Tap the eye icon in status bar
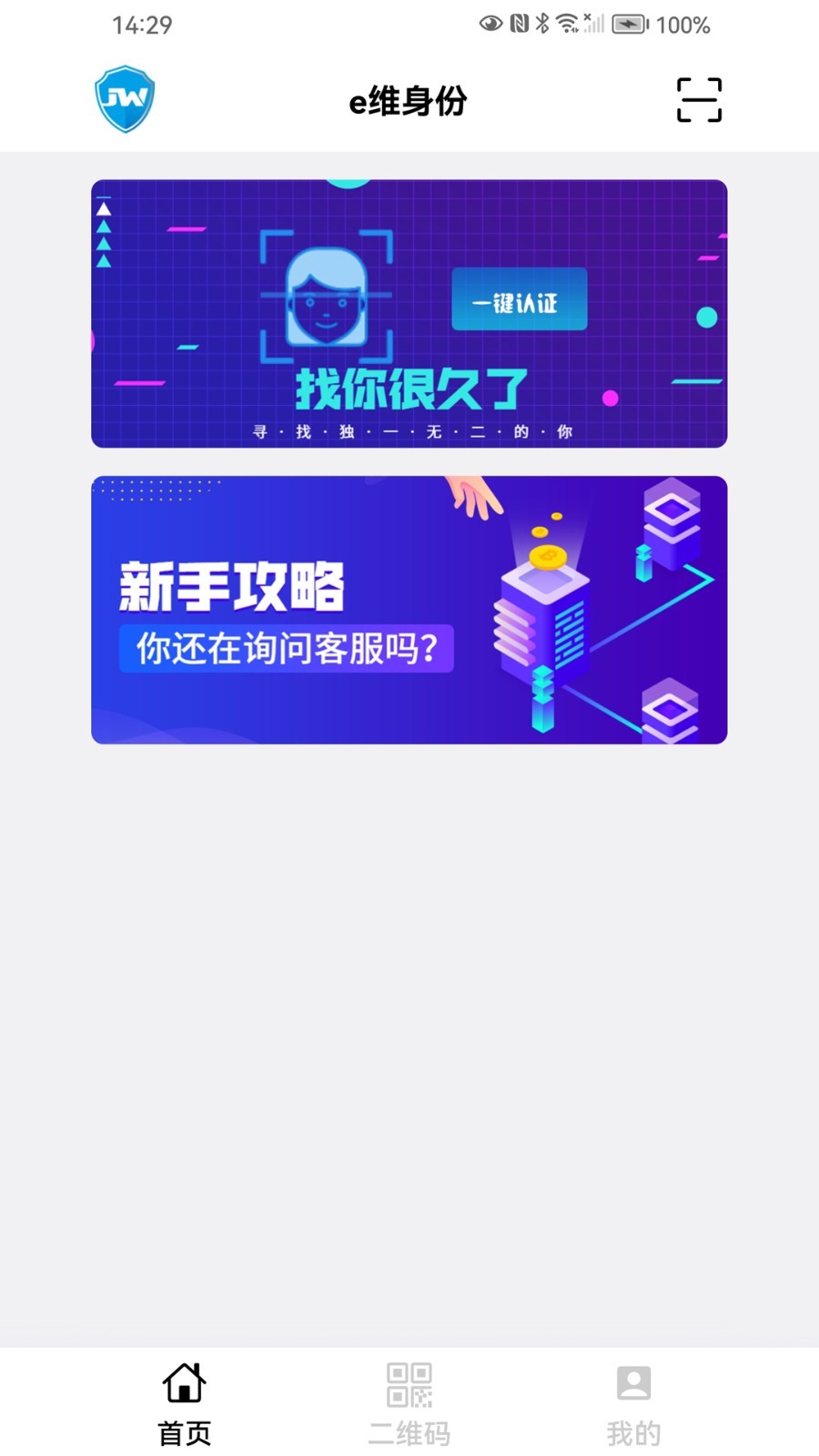 (491, 24)
